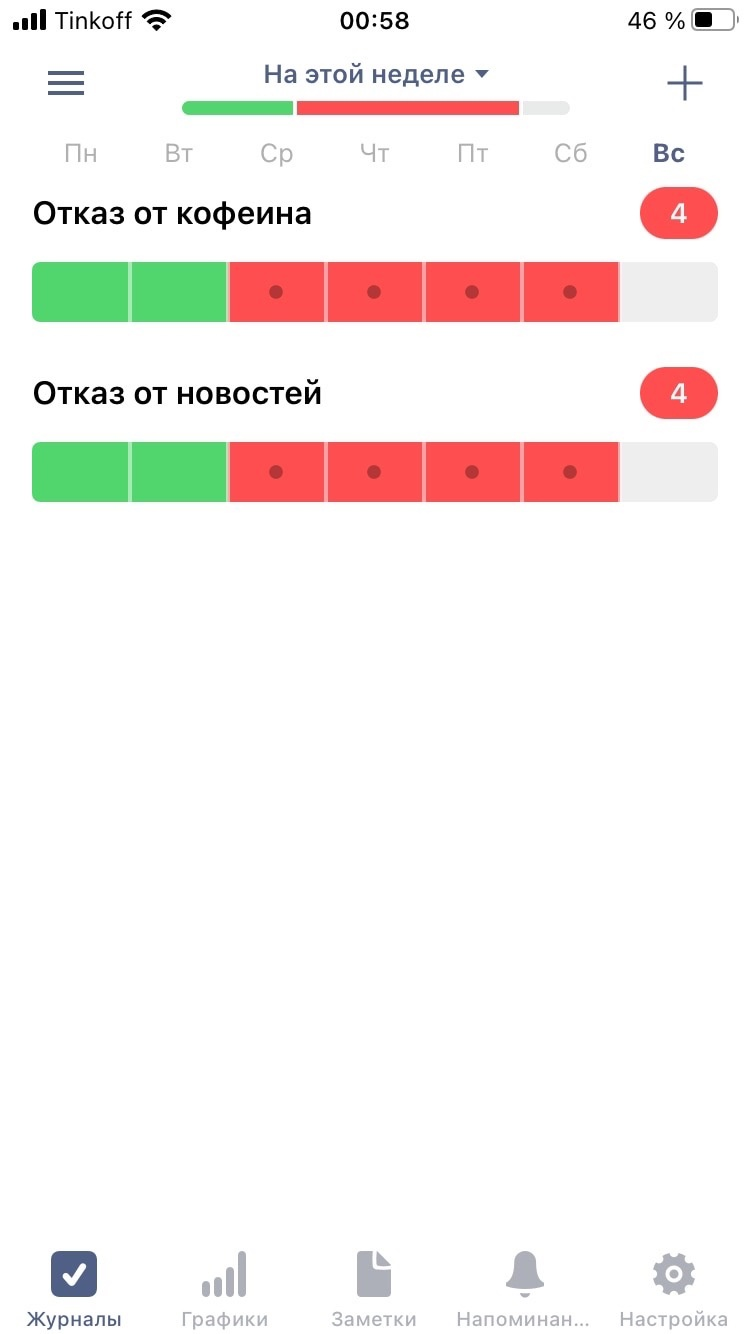Toggle Wednesday's red cell for "Отказ от новостей"
This screenshot has height=1334, width=750.
277,472
